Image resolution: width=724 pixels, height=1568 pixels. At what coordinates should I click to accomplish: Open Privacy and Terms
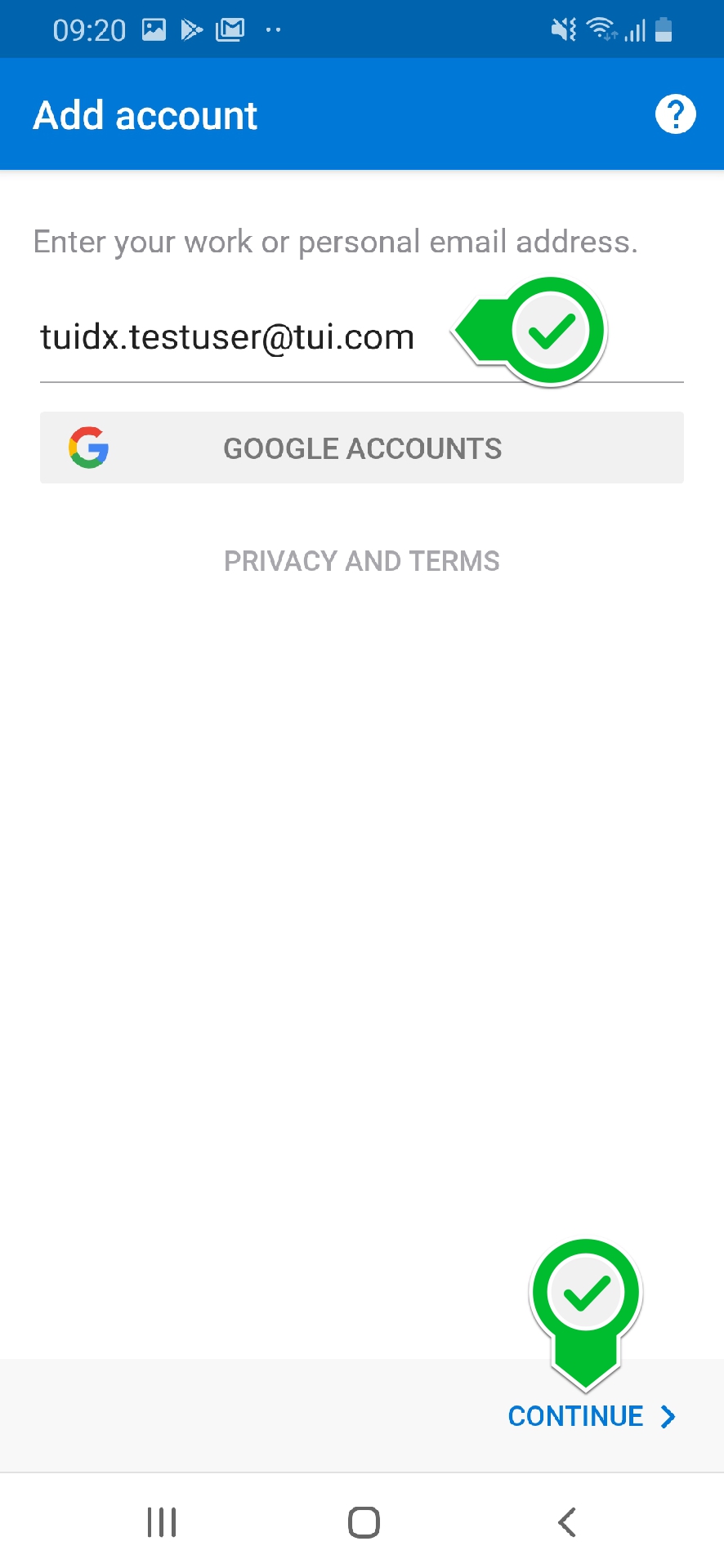point(361,561)
